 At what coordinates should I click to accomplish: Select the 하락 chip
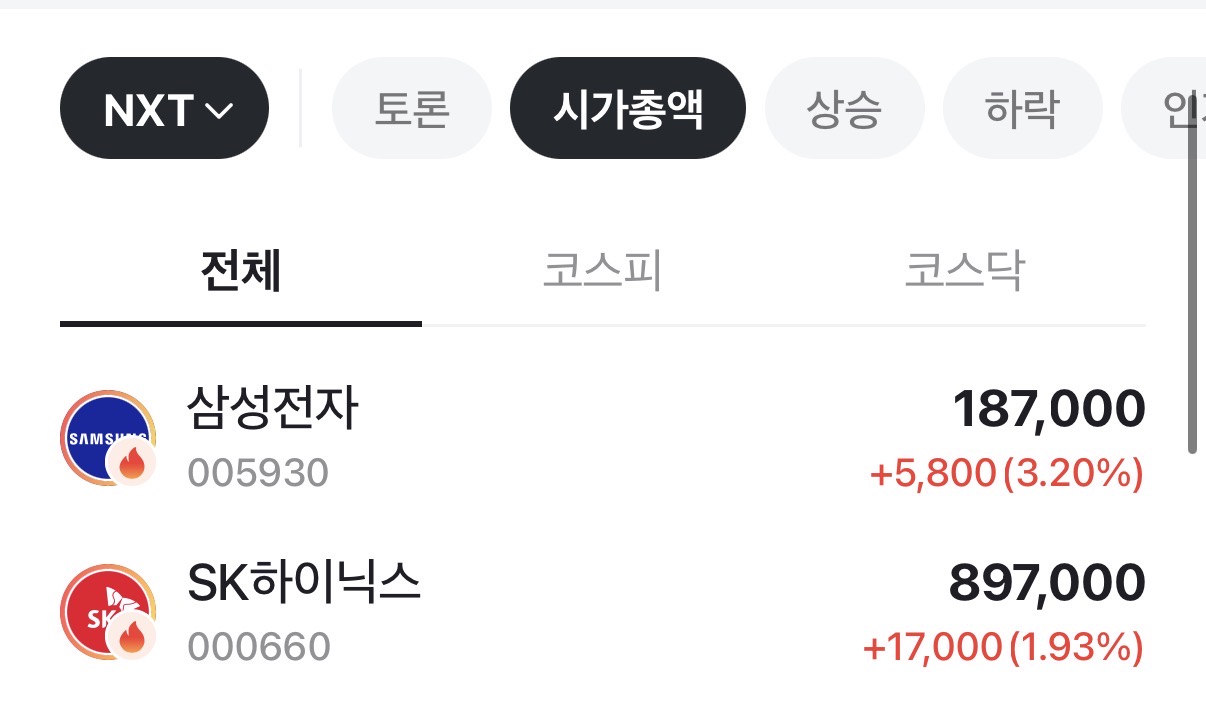pyautogui.click(x=1021, y=109)
